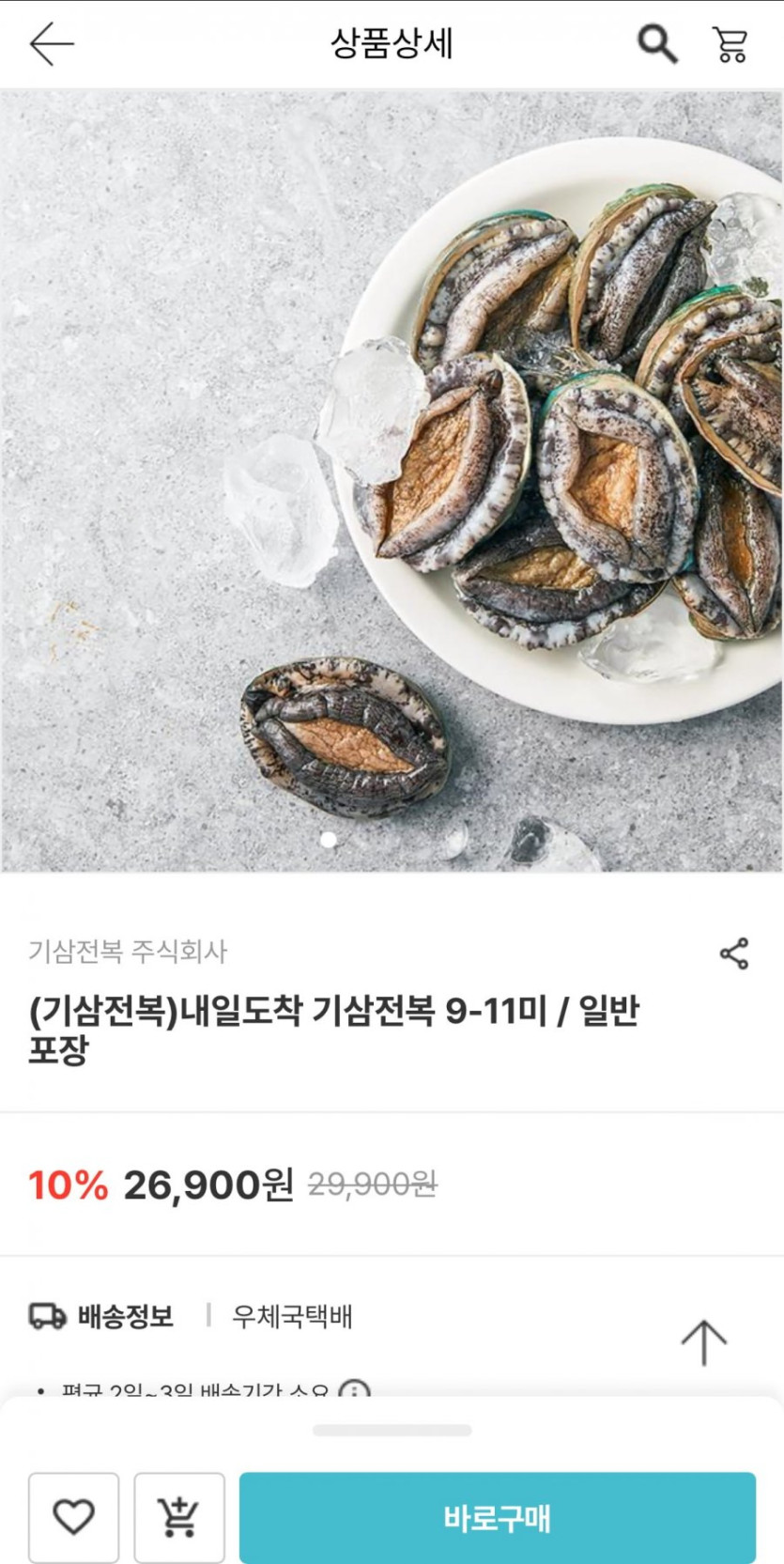Share this abalone product
Screen dimensions: 784x1564
733,952
